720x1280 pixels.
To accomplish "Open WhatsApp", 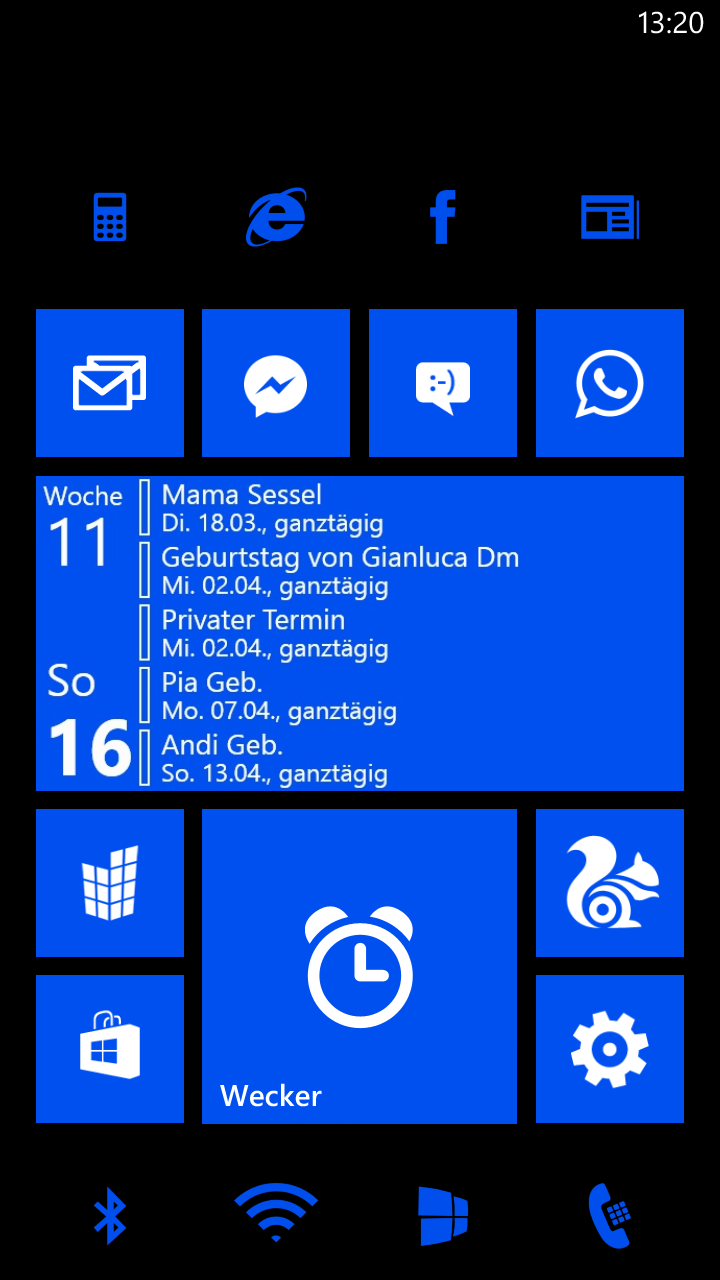I will tap(610, 383).
